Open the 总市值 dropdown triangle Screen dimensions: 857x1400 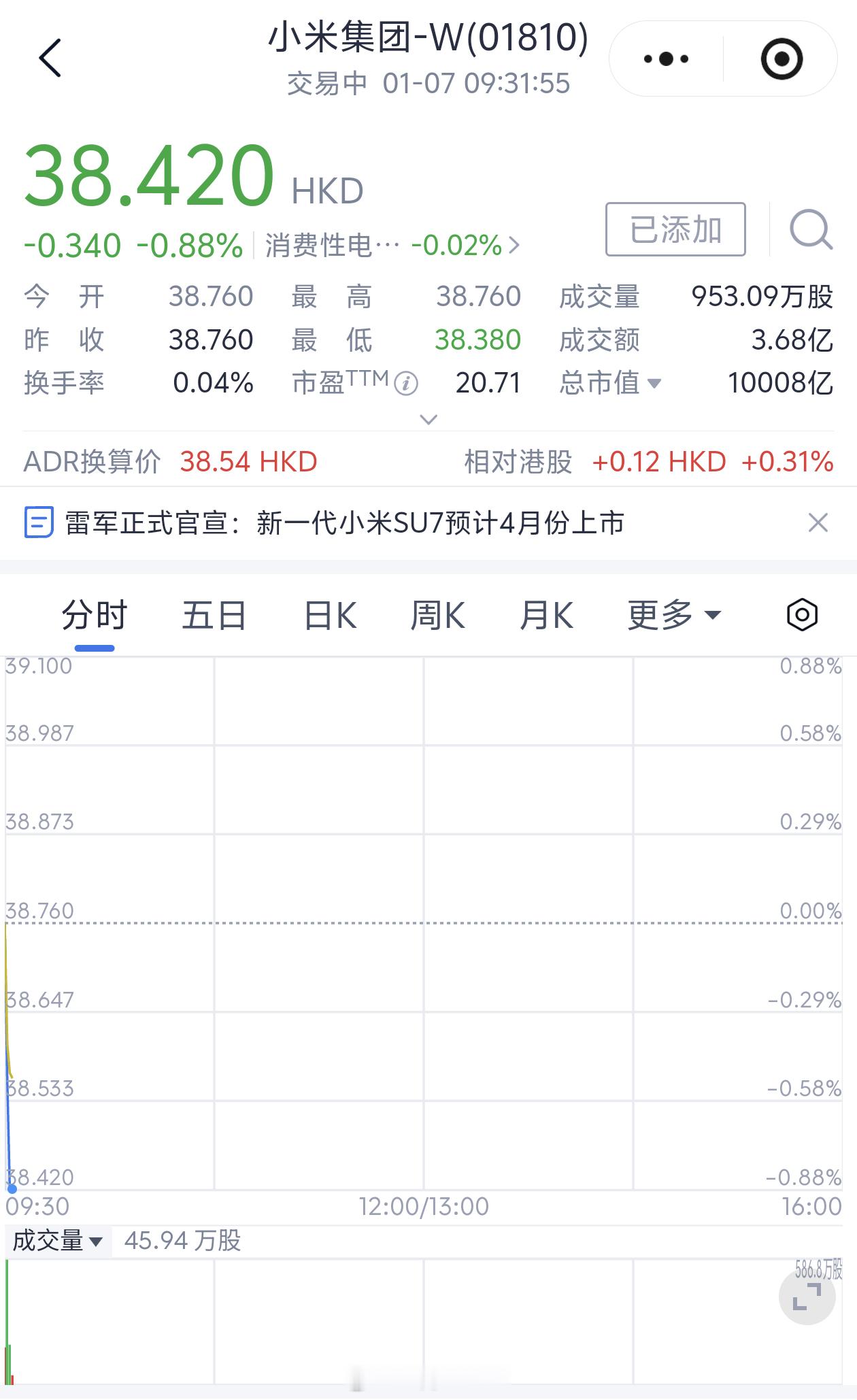(655, 384)
